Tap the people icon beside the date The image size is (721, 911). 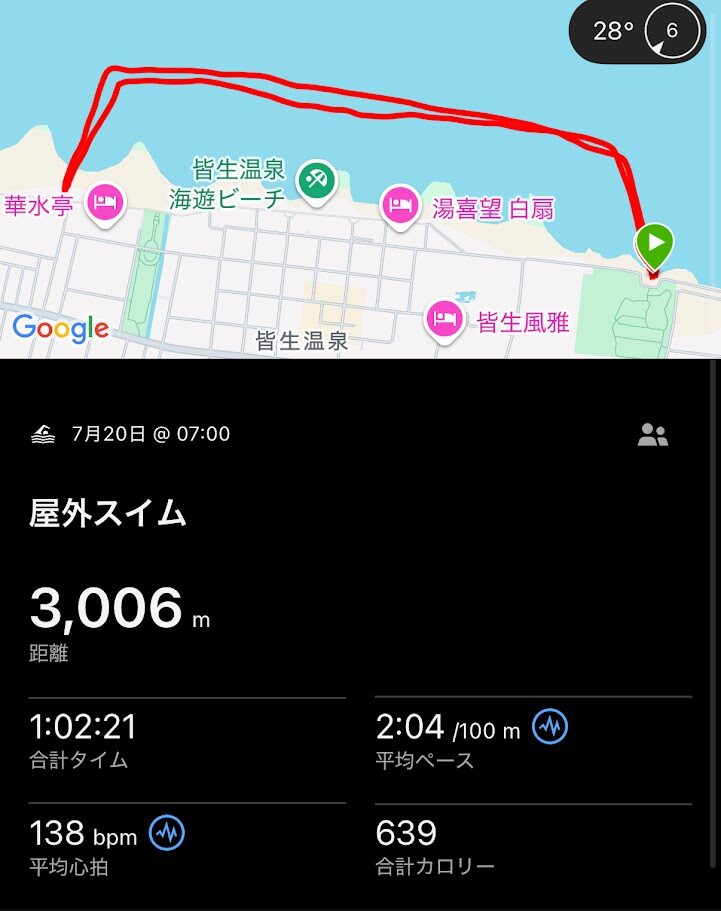[x=653, y=435]
